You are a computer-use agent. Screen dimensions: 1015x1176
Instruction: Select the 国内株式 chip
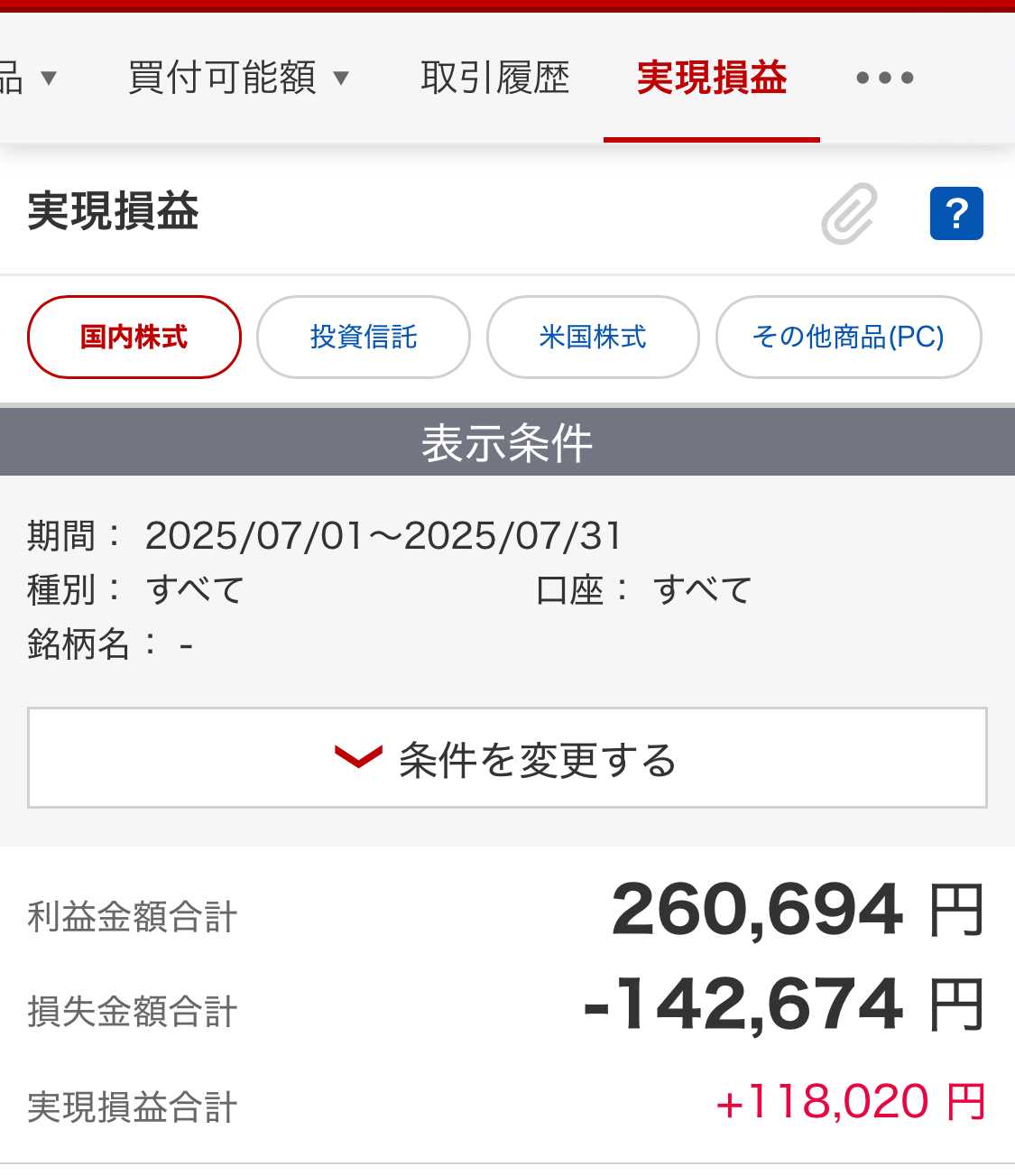tap(134, 337)
